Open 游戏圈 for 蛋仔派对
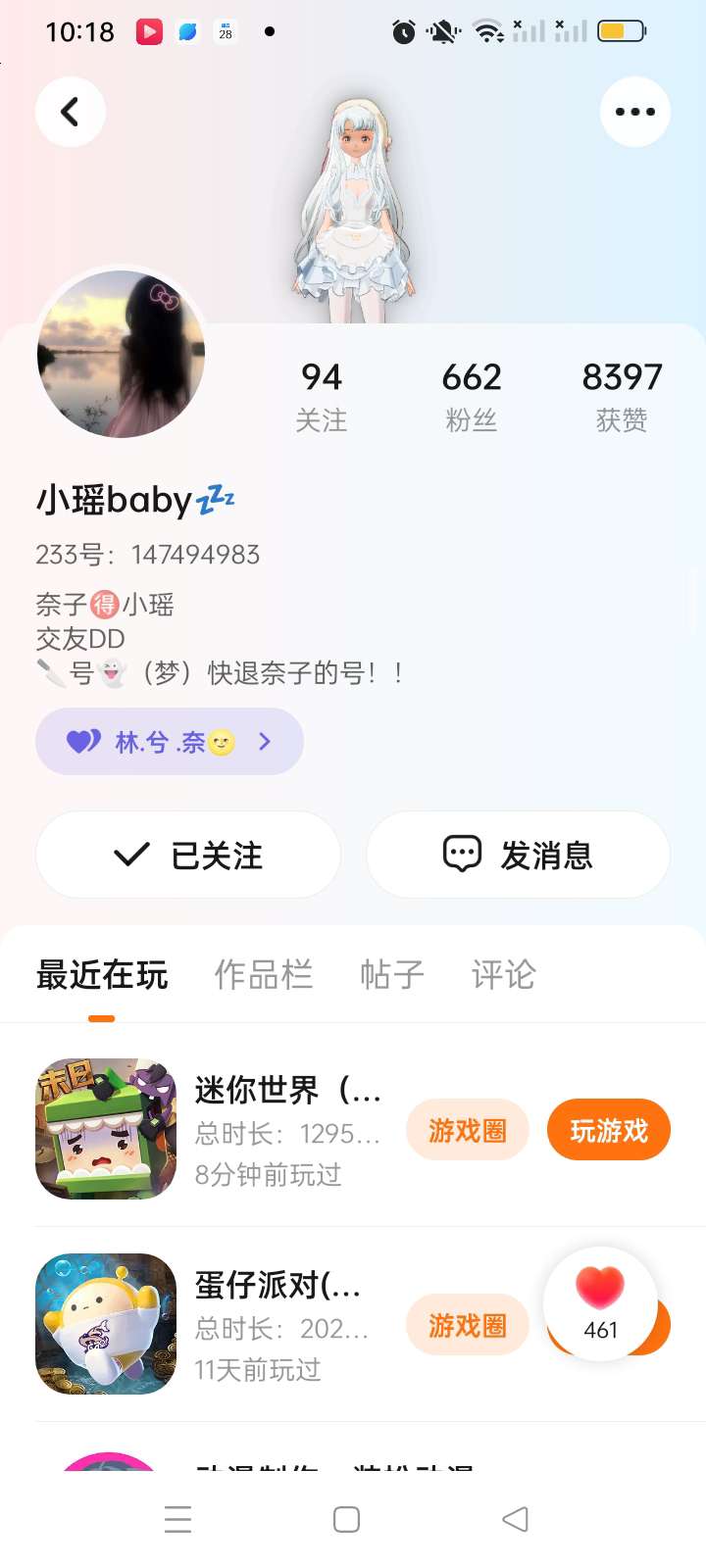The image size is (706, 1568). click(x=468, y=1326)
